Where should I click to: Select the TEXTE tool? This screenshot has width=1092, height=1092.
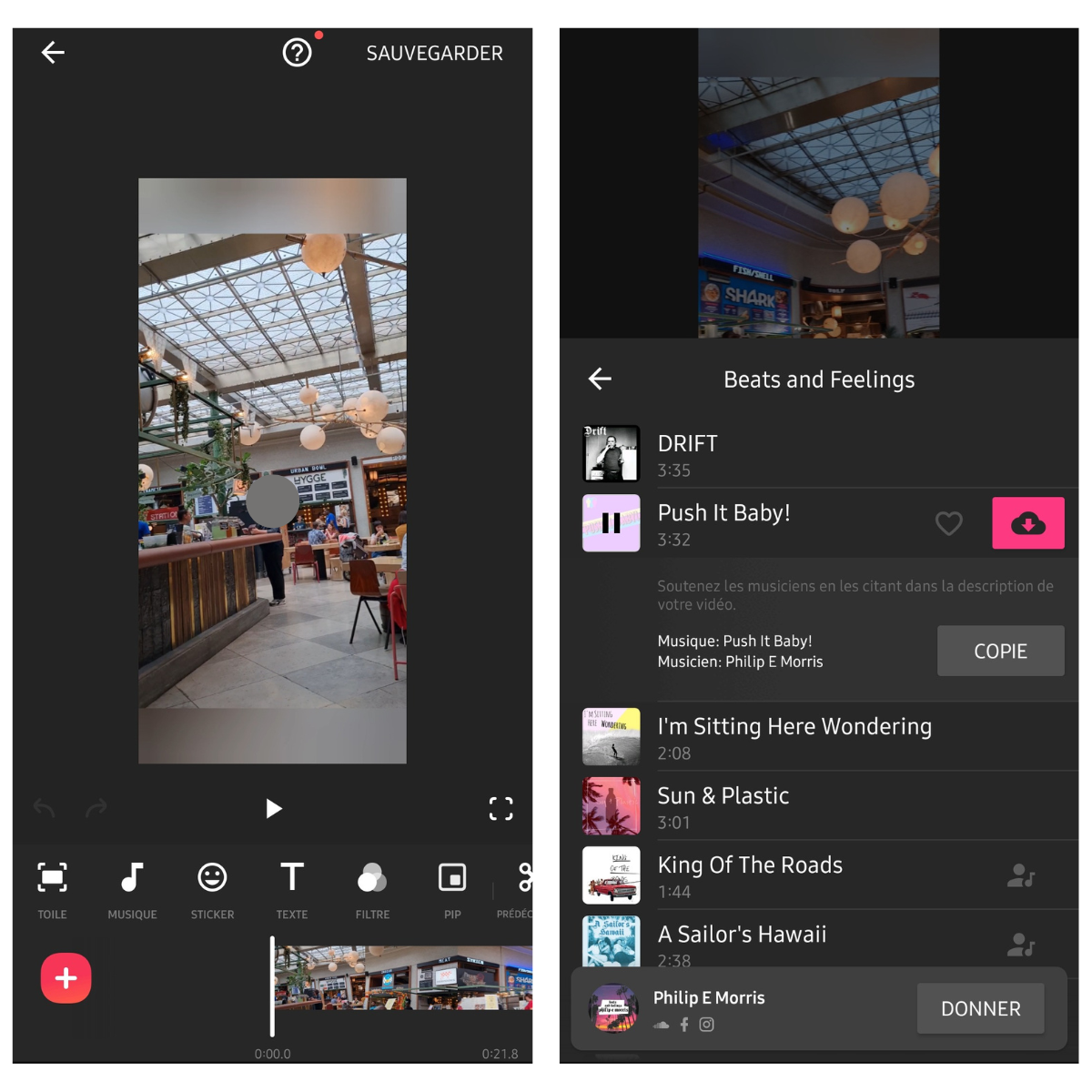(292, 888)
